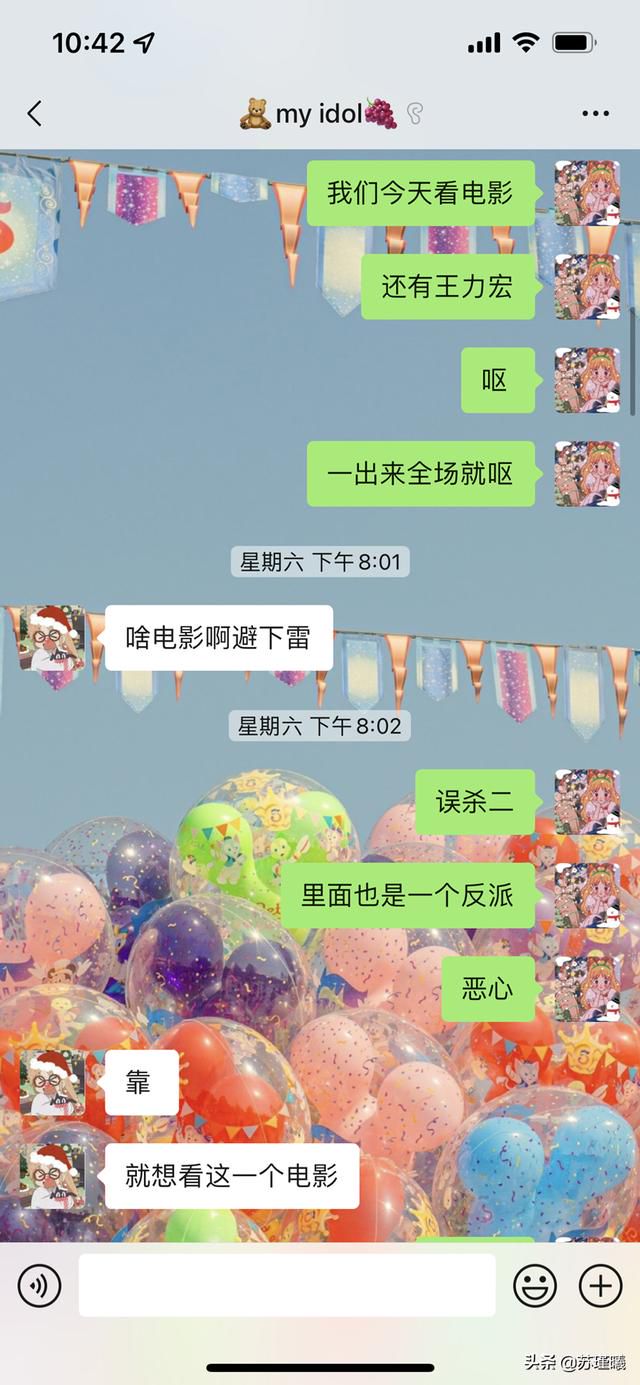Open avatar beside '啥电影啊避下雷' message
This screenshot has width=640, height=1385.
click(x=53, y=638)
